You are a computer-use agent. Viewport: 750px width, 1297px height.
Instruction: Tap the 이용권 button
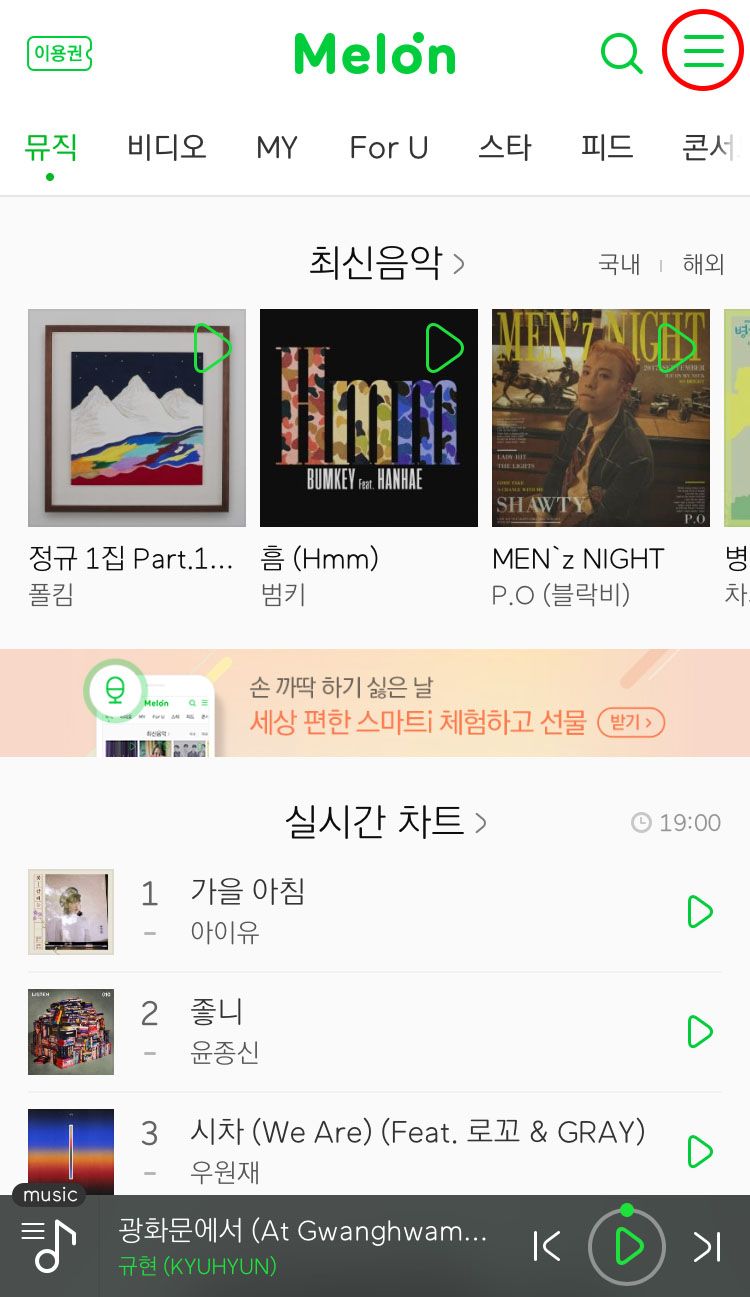coord(59,53)
